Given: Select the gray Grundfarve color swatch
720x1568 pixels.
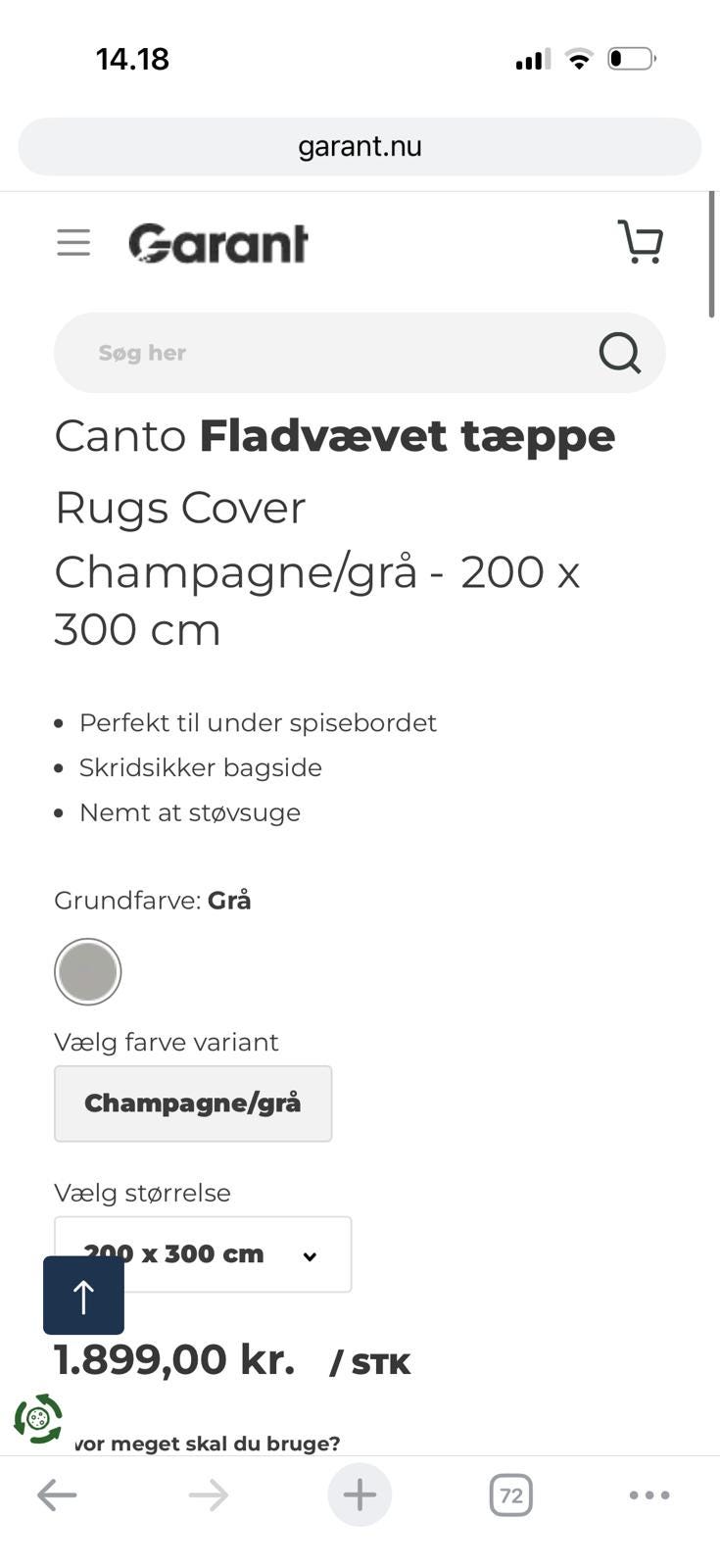Looking at the screenshot, I should 87,971.
